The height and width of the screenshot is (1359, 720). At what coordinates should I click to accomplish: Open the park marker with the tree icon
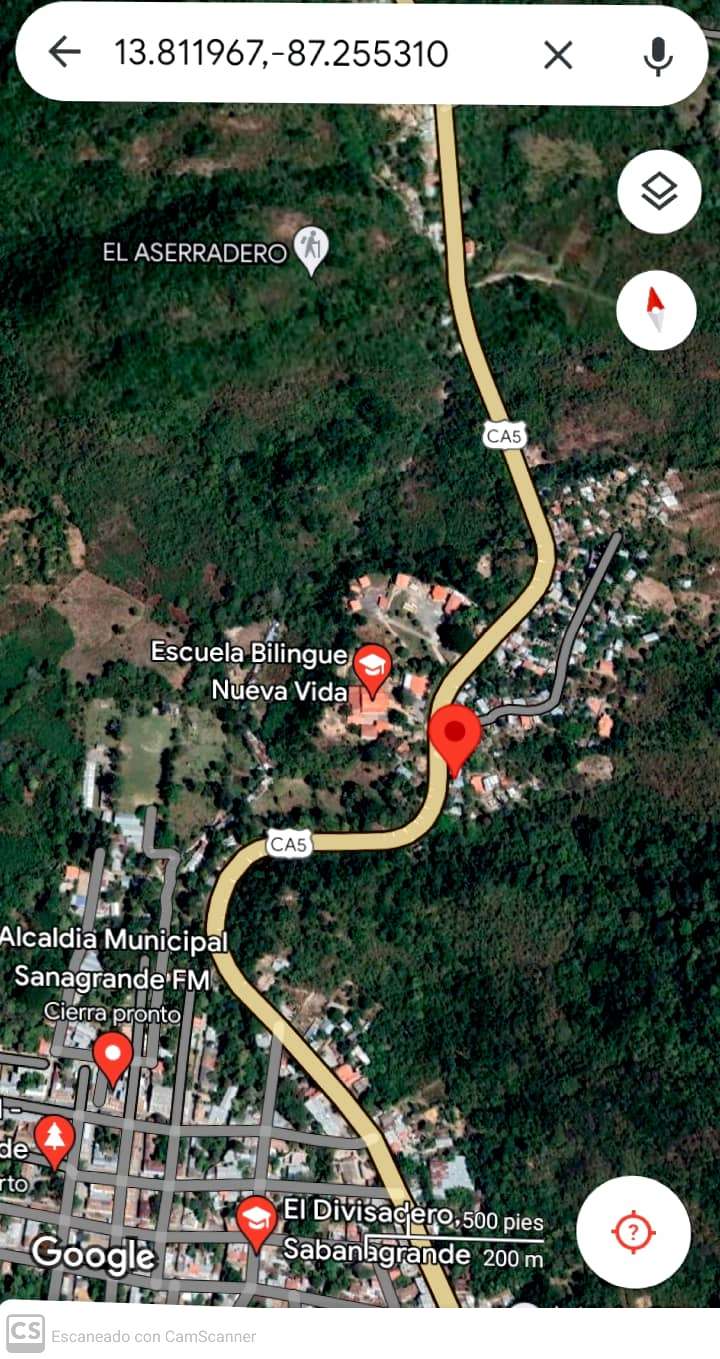pyautogui.click(x=53, y=1139)
